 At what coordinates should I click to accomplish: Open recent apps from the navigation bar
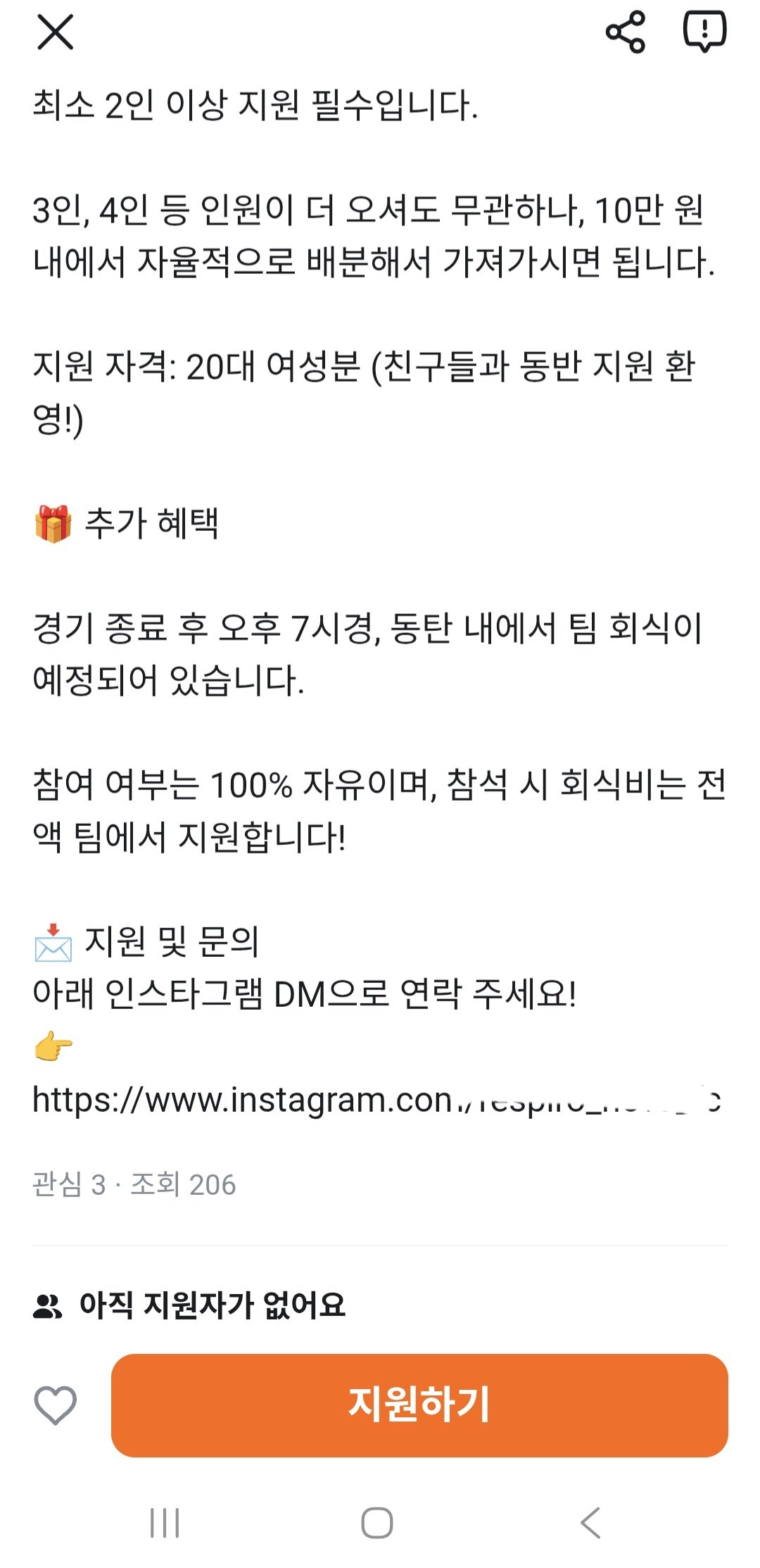click(x=165, y=1522)
